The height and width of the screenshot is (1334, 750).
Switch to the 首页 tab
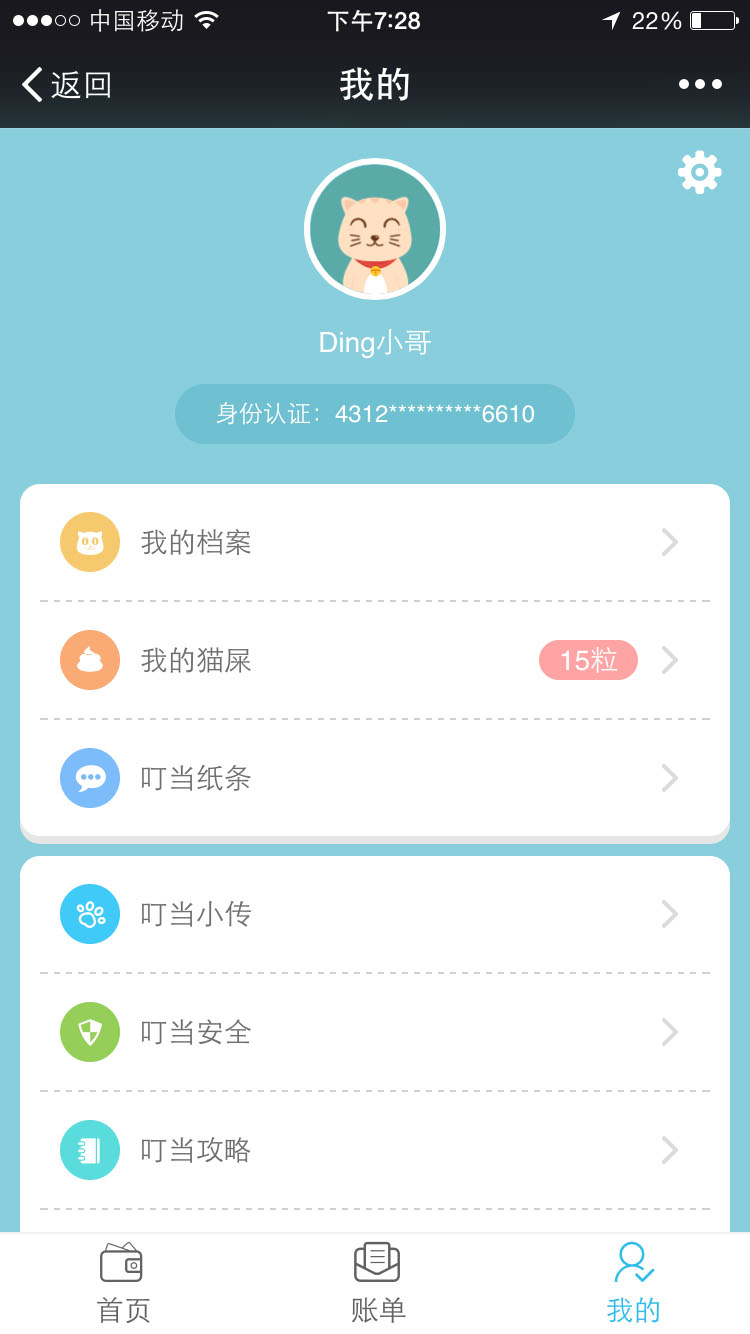pos(123,1284)
